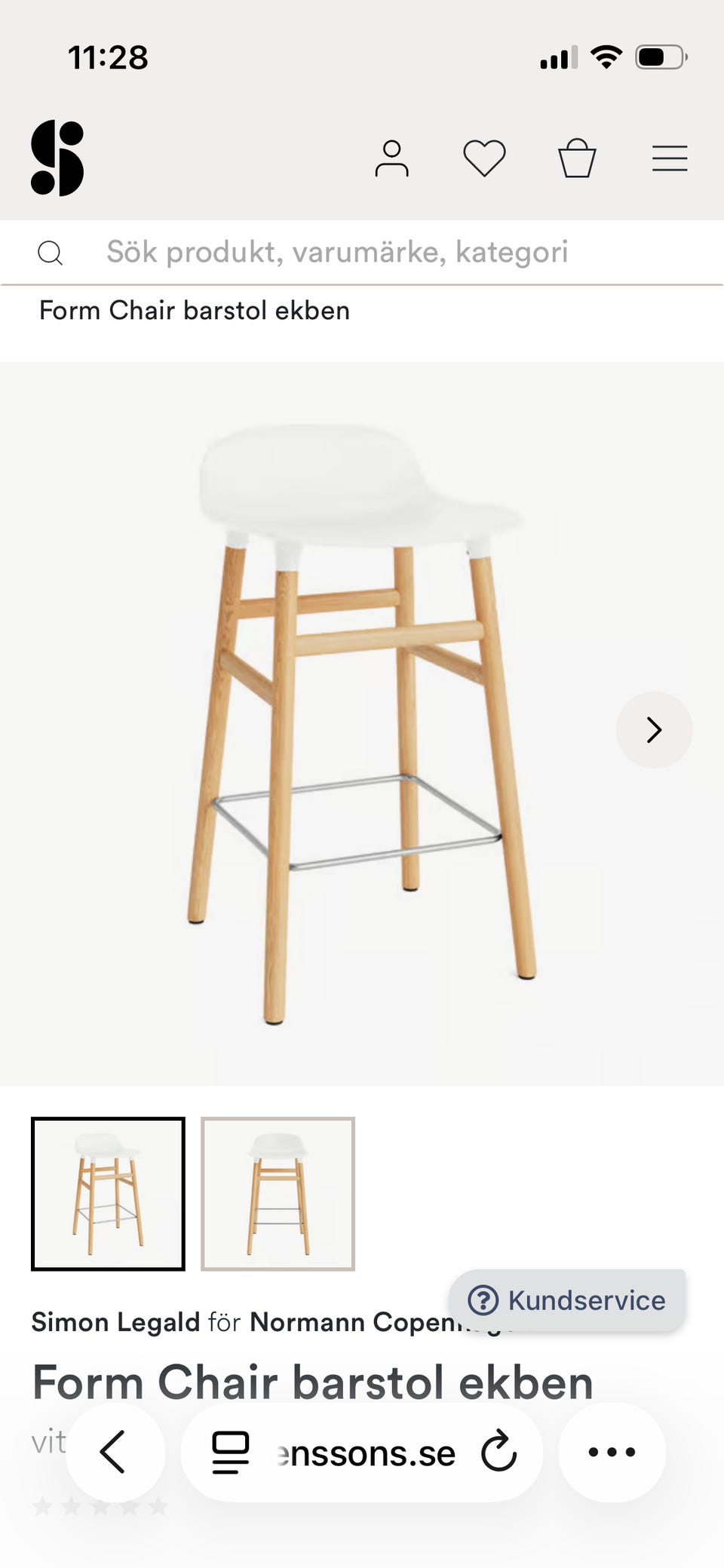The width and height of the screenshot is (724, 1568).
Task: Select the second barstol thumbnail (front view)
Action: point(278,1193)
